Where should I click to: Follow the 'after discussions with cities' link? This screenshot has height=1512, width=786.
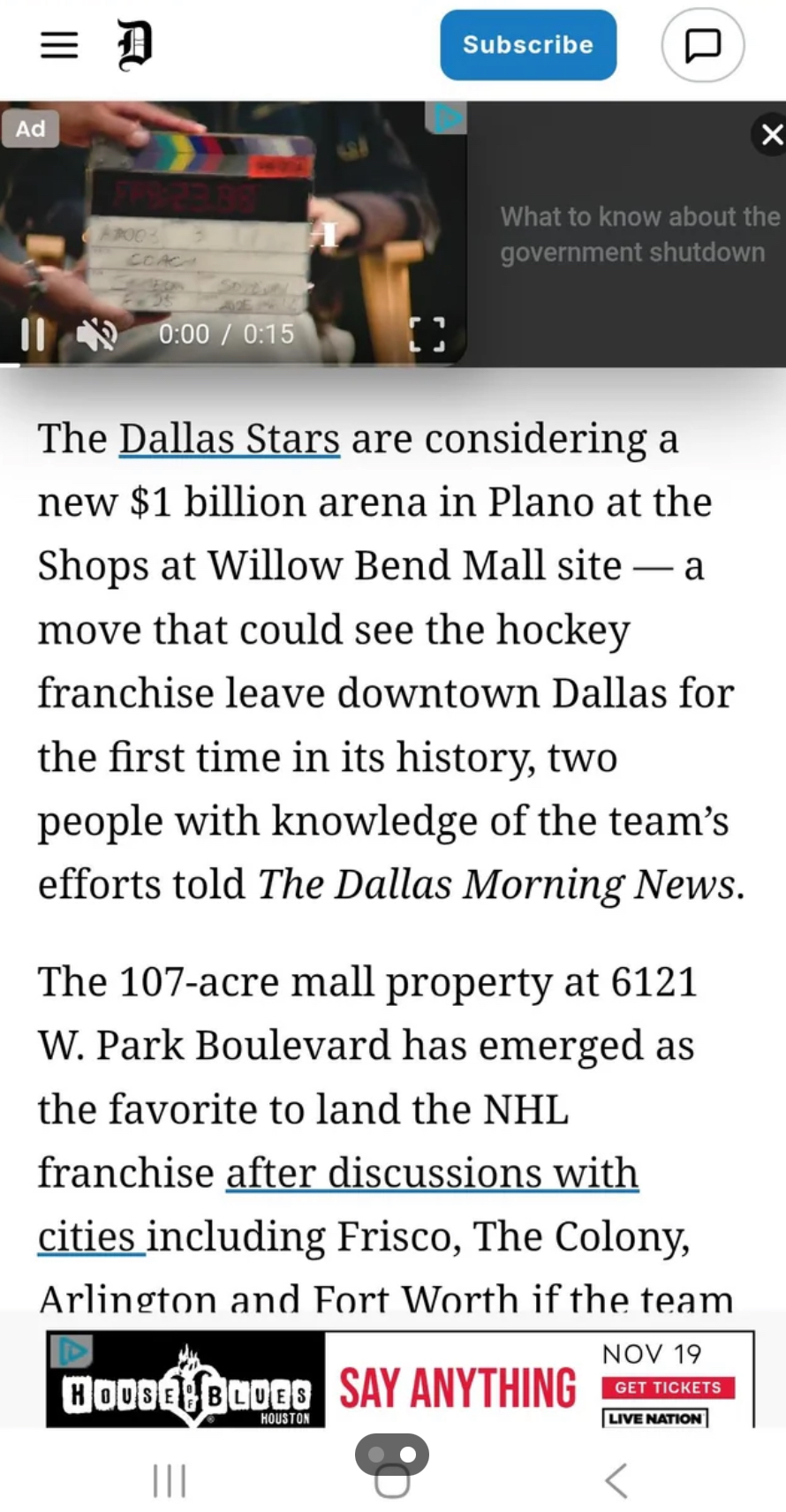(x=432, y=1174)
